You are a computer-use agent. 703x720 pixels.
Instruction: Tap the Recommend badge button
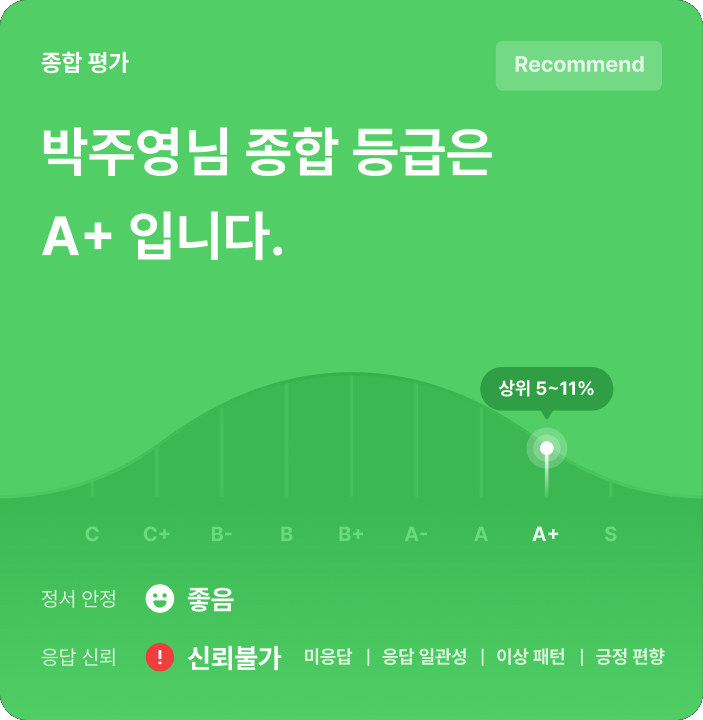tap(579, 66)
